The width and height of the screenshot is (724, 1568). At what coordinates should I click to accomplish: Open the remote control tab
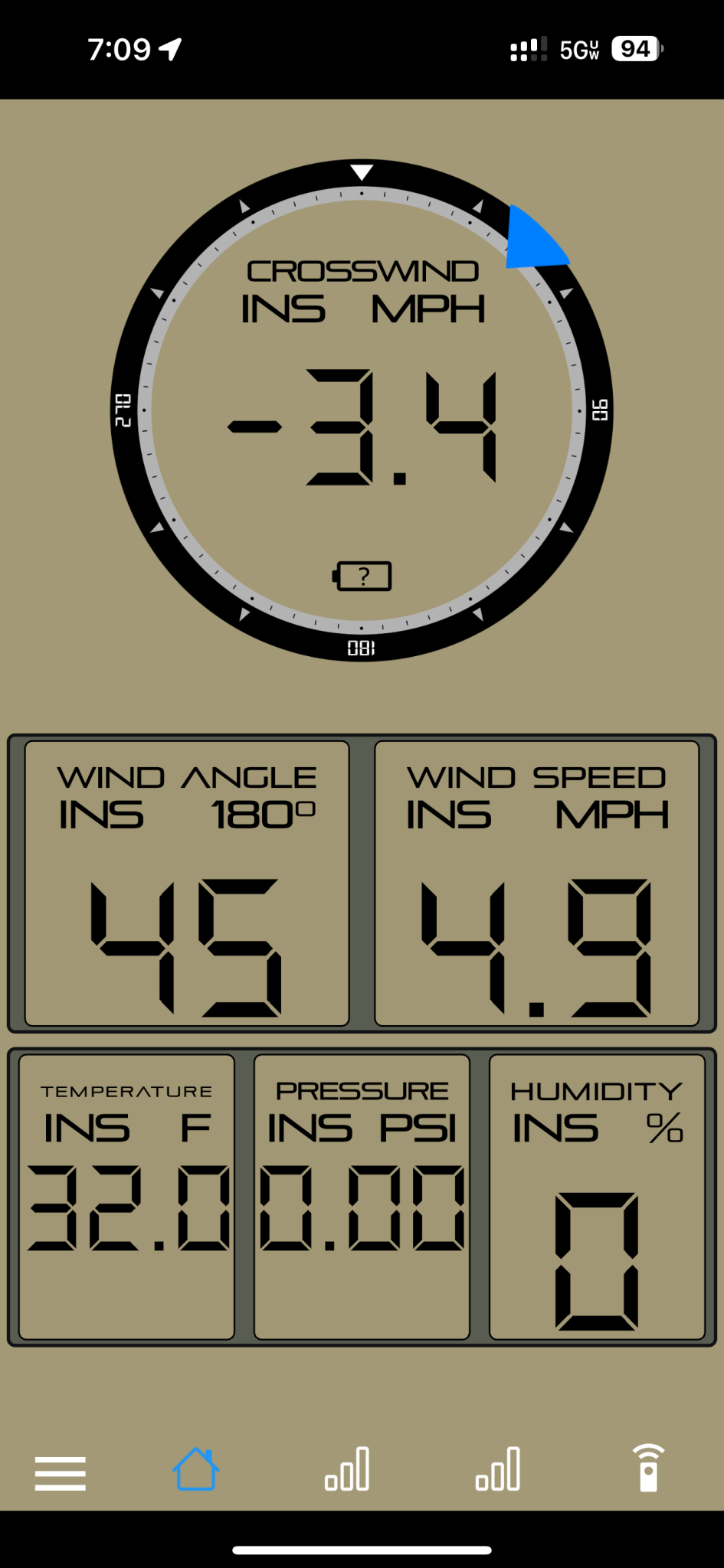click(x=648, y=1468)
